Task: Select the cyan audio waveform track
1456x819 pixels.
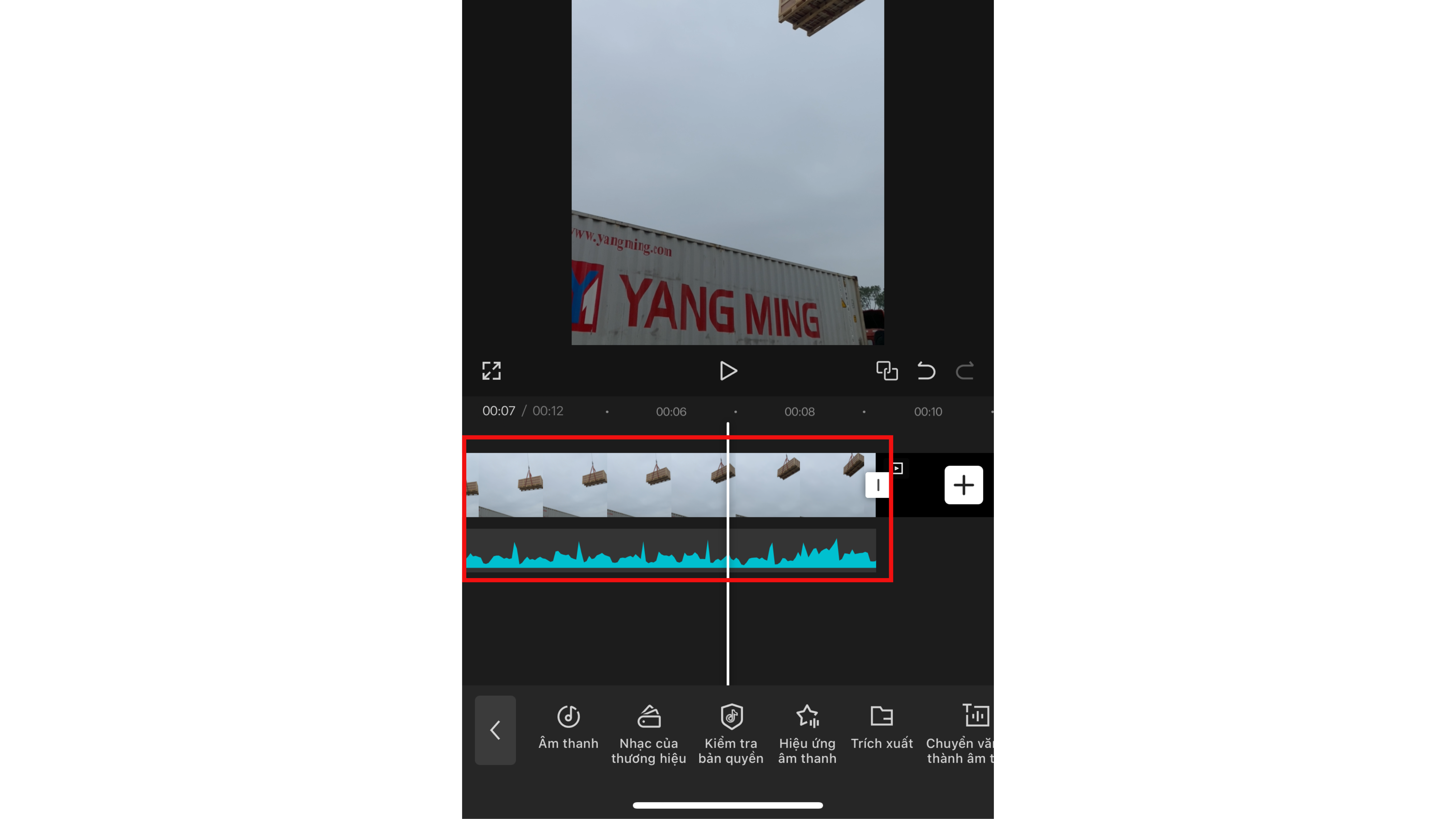Action: pos(622,551)
